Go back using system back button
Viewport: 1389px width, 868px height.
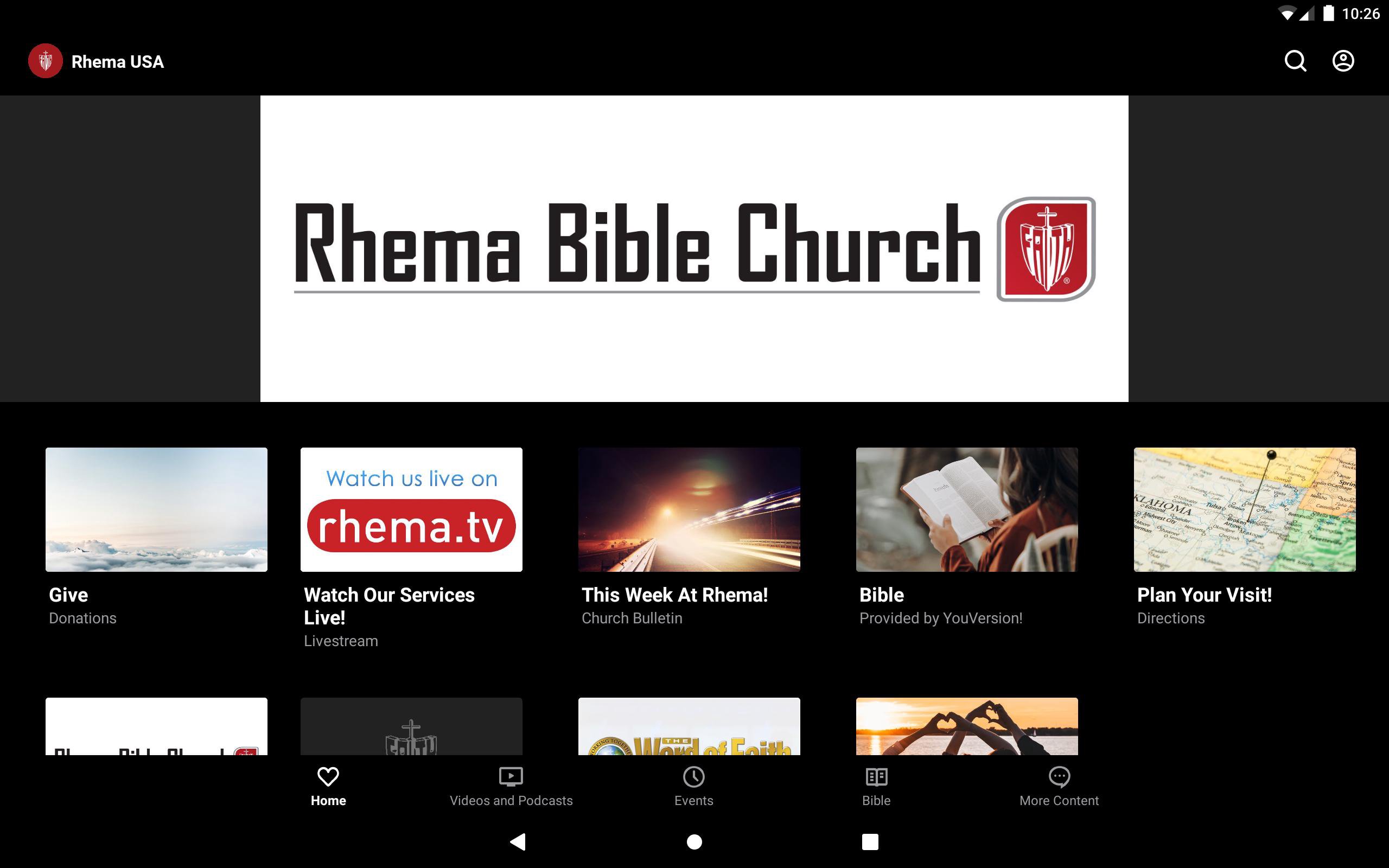(518, 841)
